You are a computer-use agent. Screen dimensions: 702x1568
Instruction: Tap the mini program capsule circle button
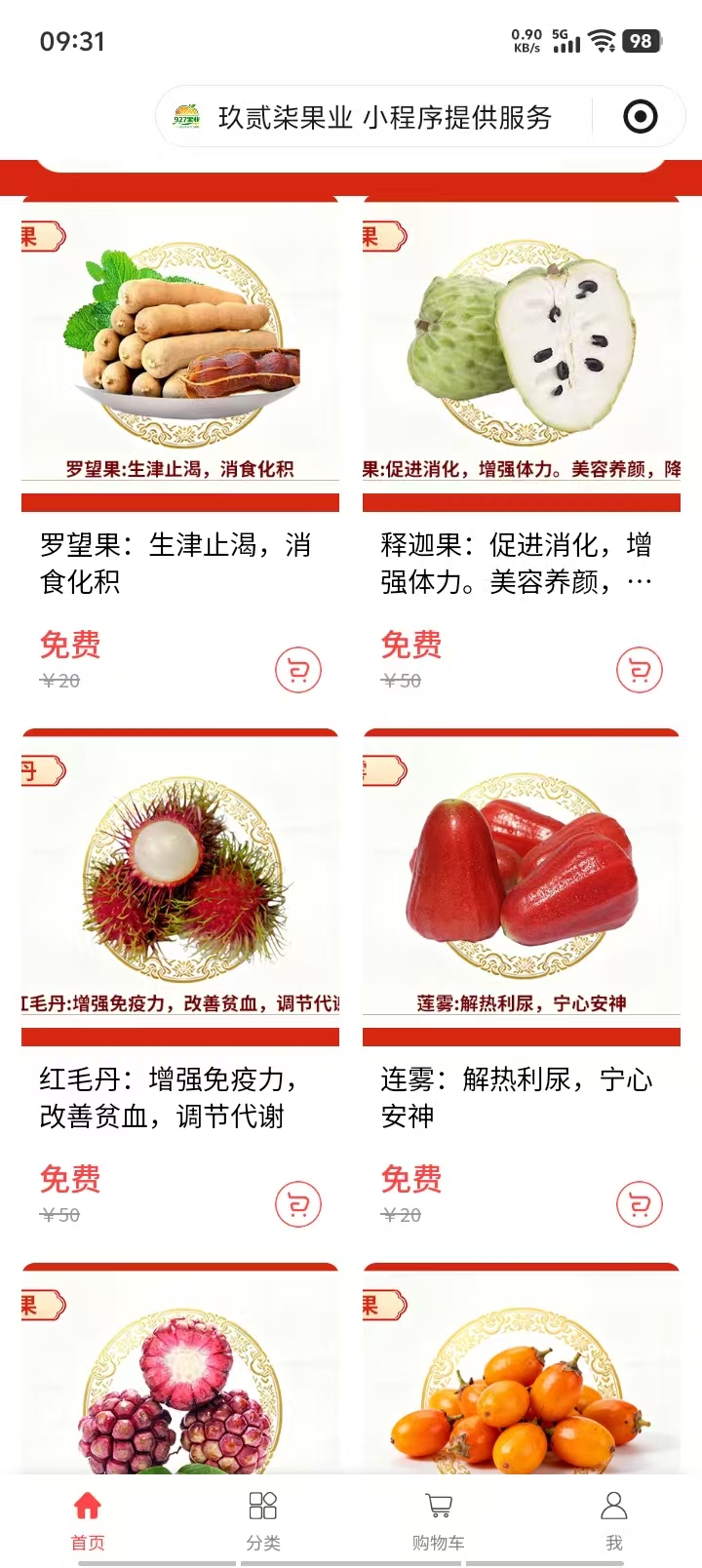641,117
